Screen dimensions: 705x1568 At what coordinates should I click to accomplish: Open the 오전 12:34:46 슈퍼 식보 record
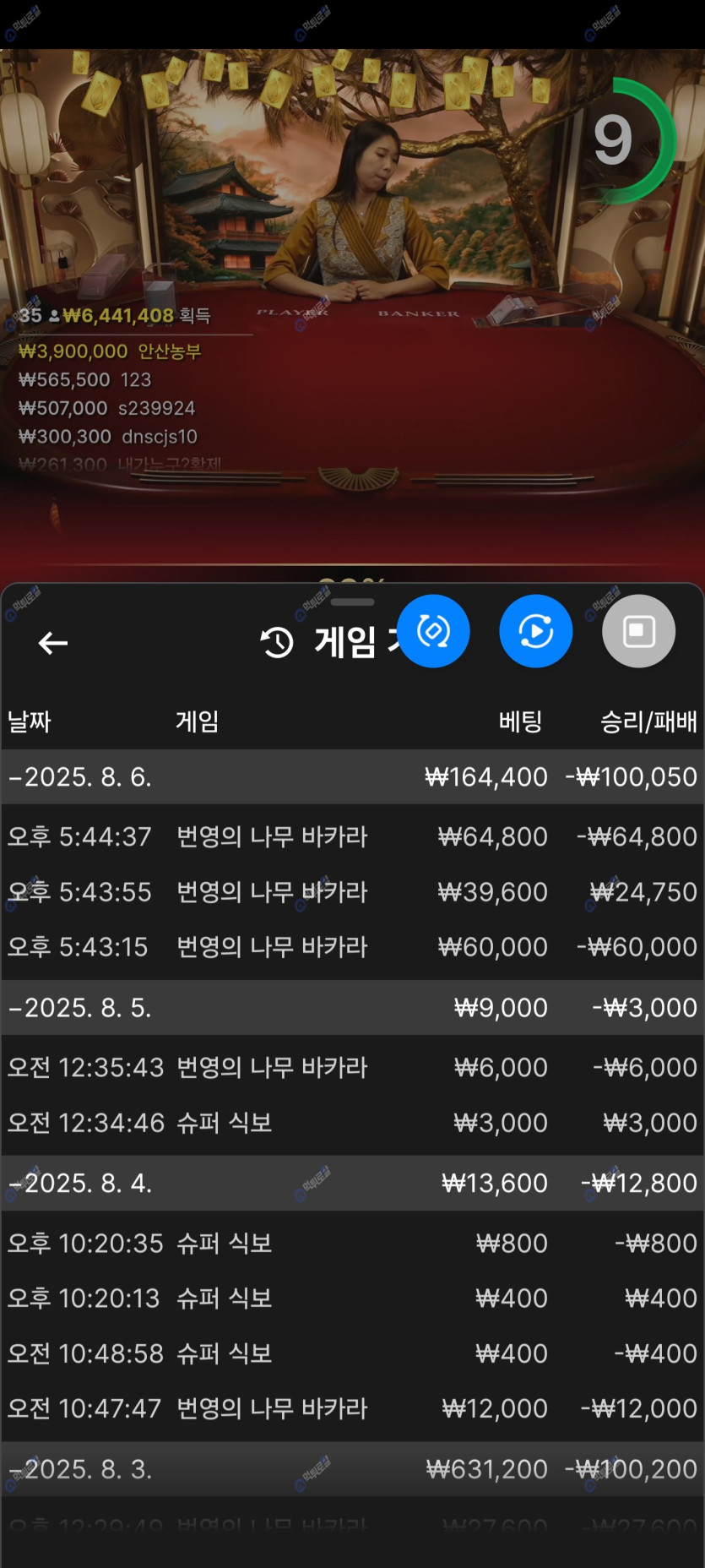[x=352, y=1122]
